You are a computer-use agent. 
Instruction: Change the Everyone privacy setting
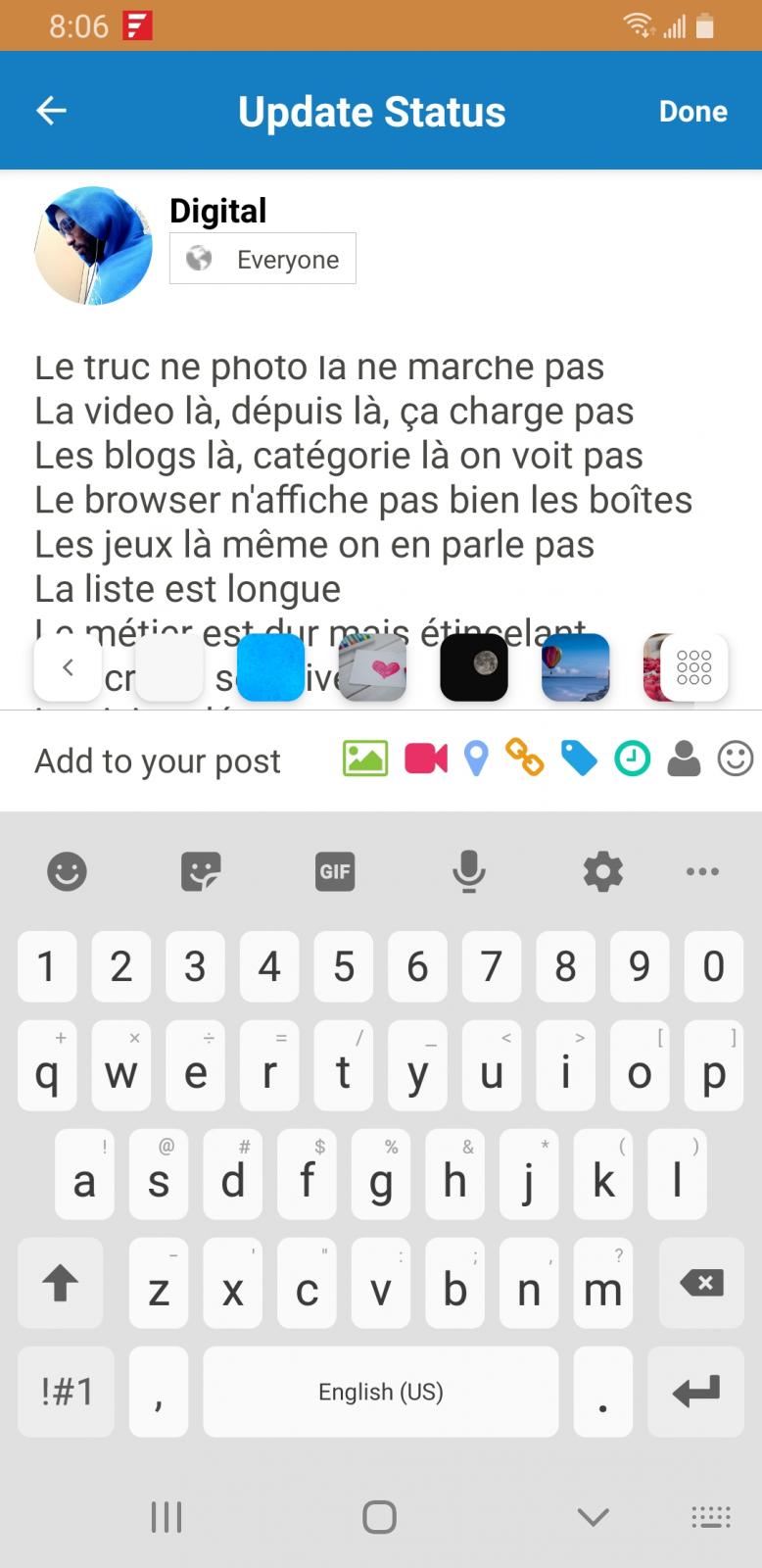point(262,259)
